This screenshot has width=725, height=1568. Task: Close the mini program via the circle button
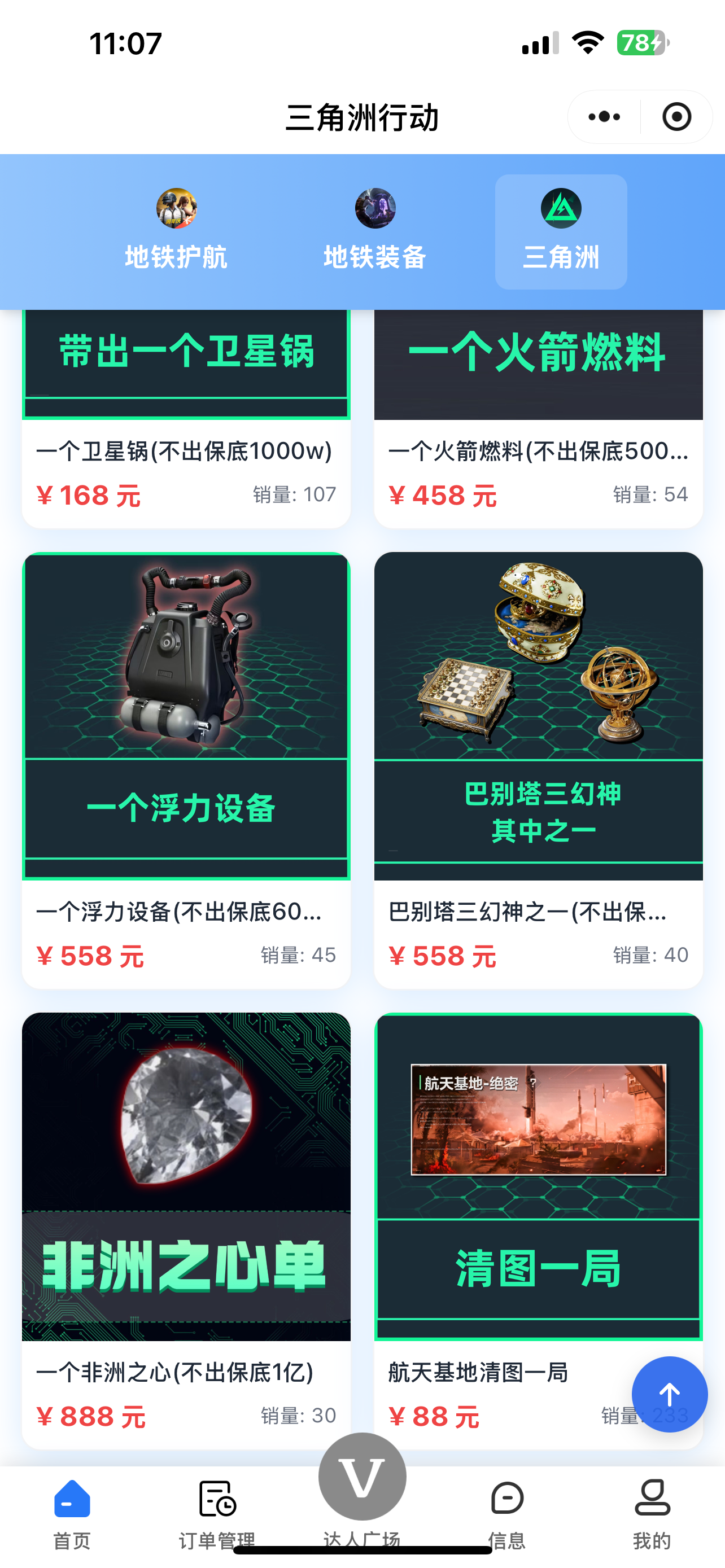coord(676,116)
